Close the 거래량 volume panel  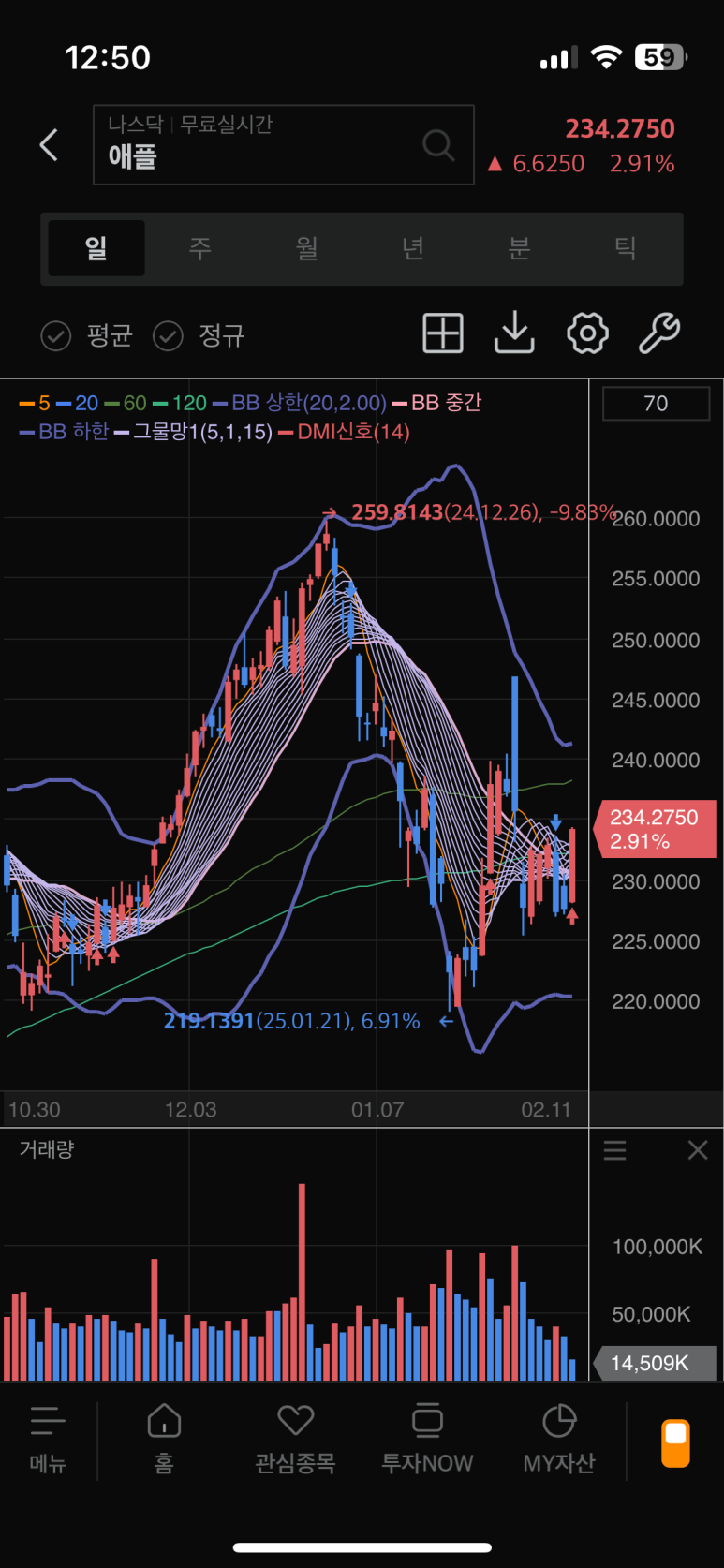698,1150
